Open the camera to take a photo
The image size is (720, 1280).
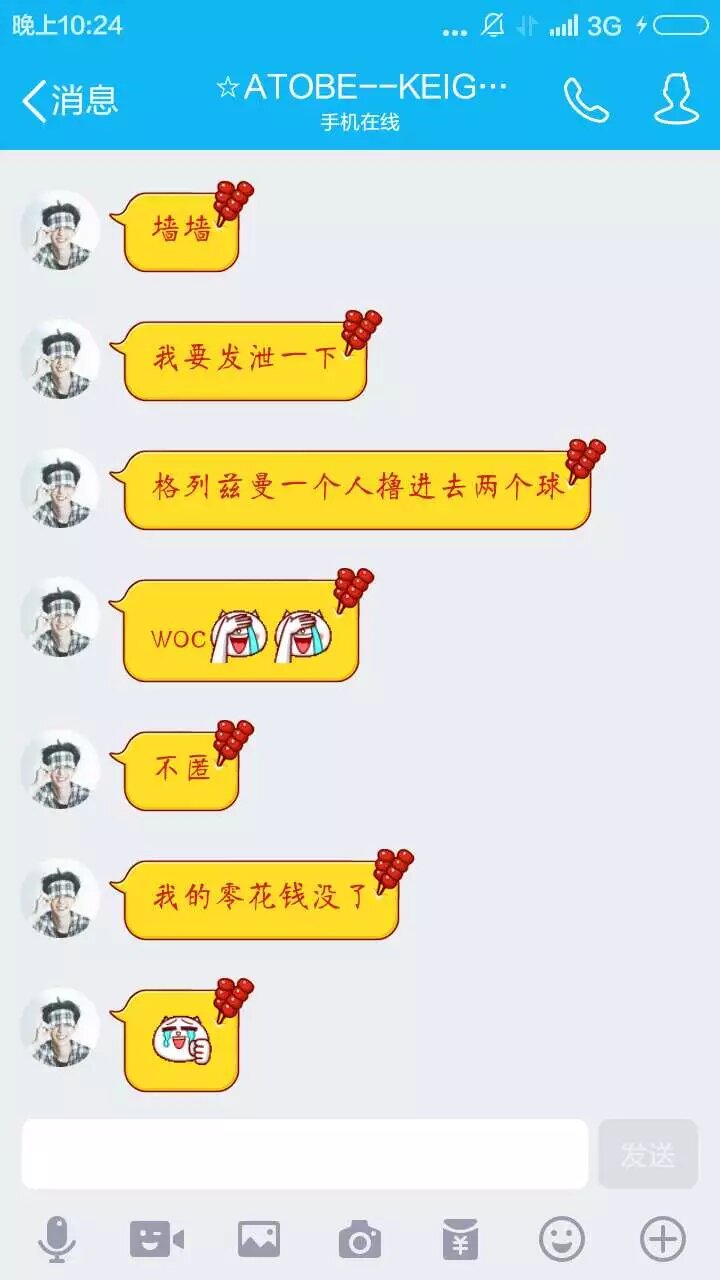(360, 1240)
